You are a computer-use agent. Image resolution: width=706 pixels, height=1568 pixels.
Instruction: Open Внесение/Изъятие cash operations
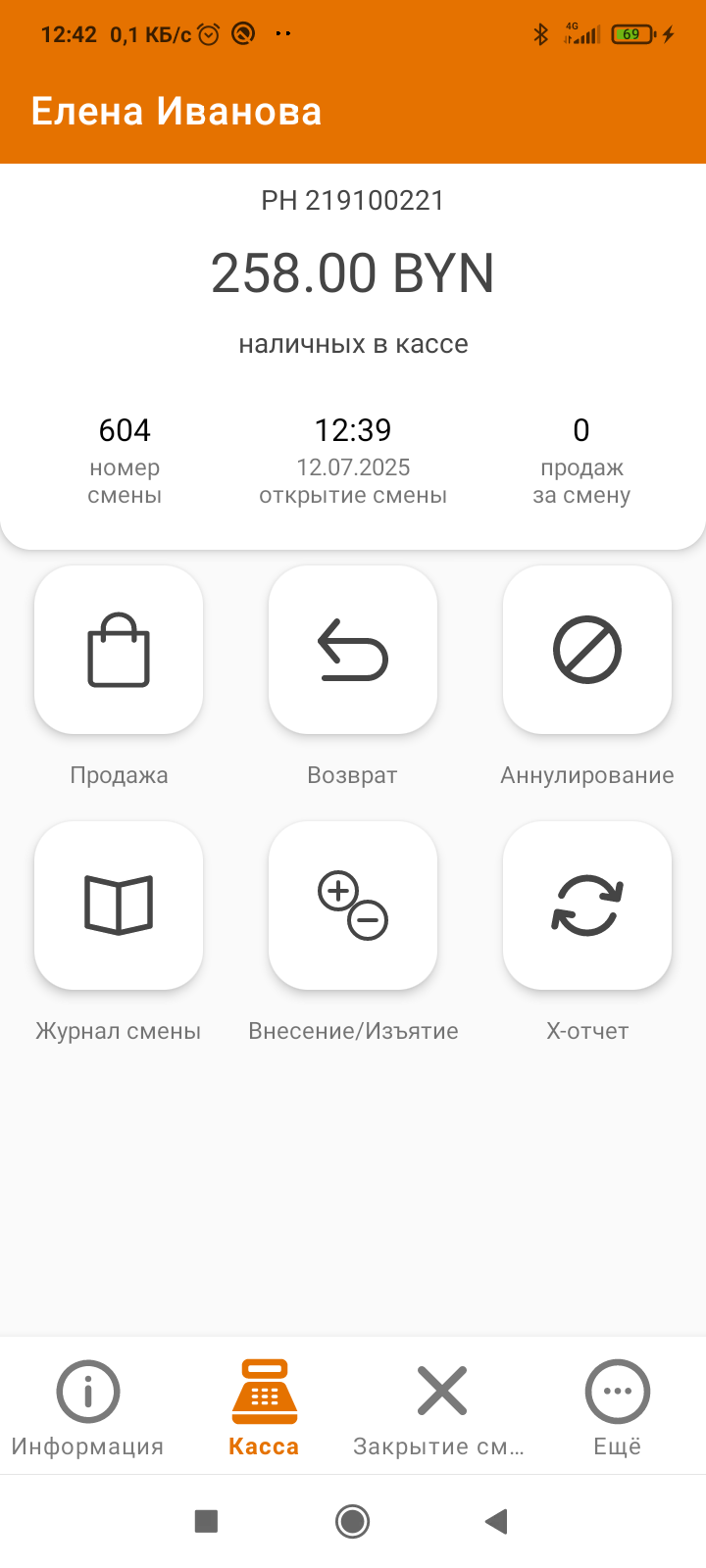353,906
